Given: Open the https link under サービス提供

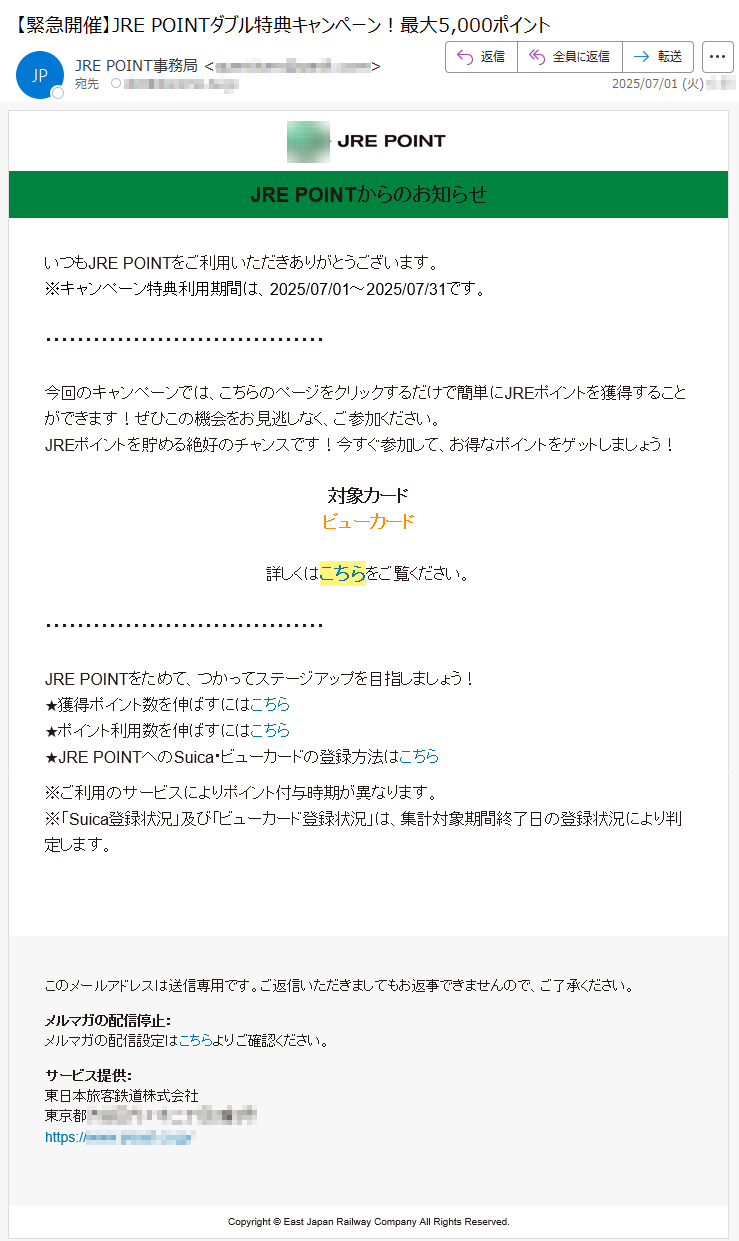Looking at the screenshot, I should (x=119, y=1137).
